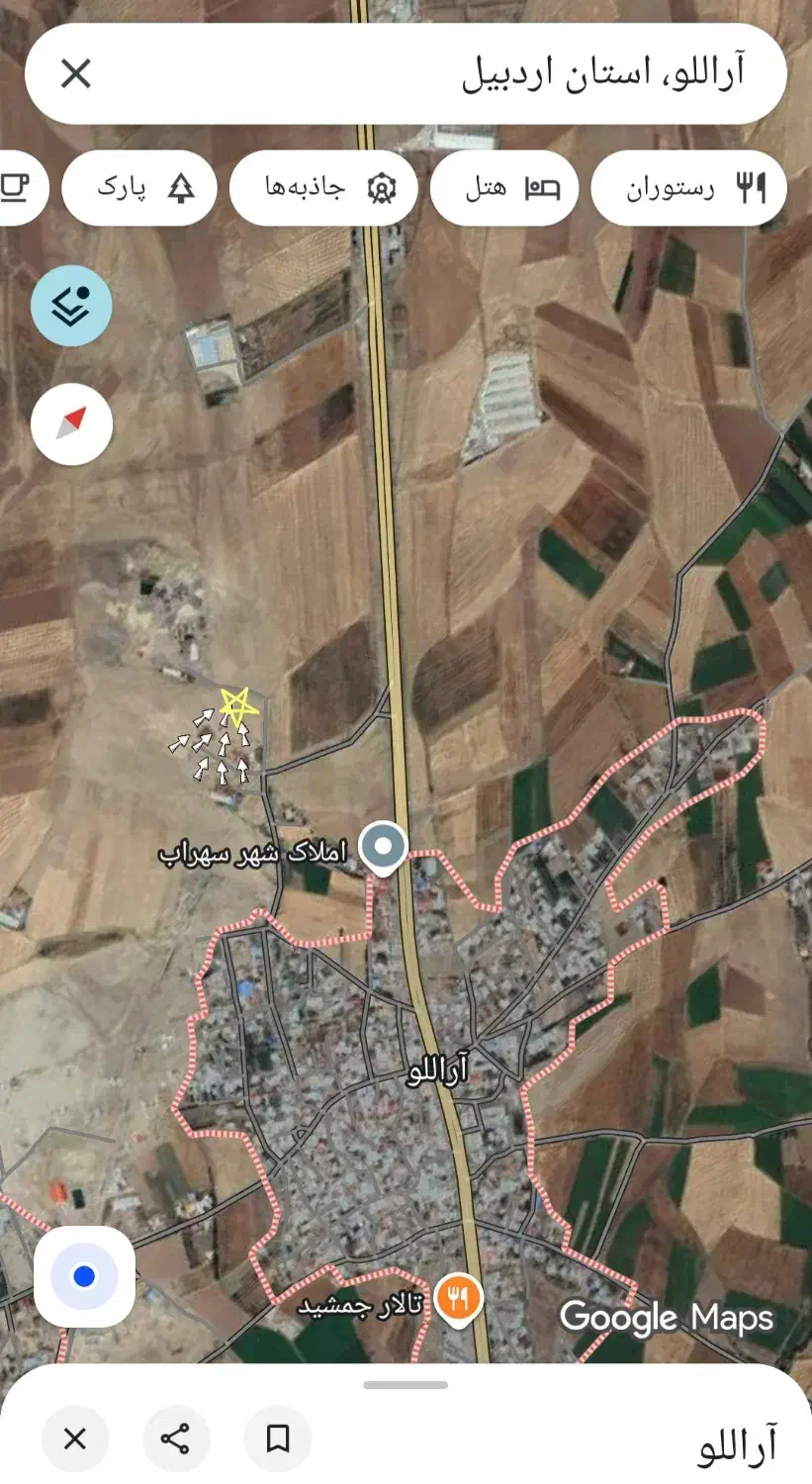This screenshot has height=1484, width=812.
Task: Share the آراللو place
Action: click(x=175, y=1438)
